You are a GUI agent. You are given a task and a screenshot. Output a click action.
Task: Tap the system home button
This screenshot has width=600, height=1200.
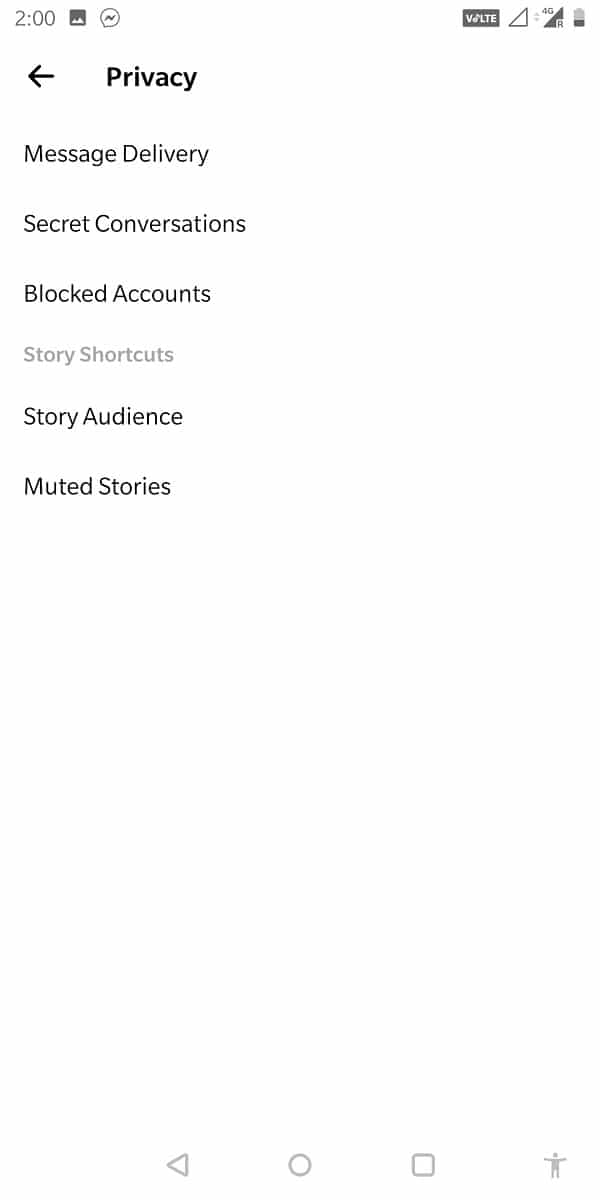click(x=300, y=1164)
